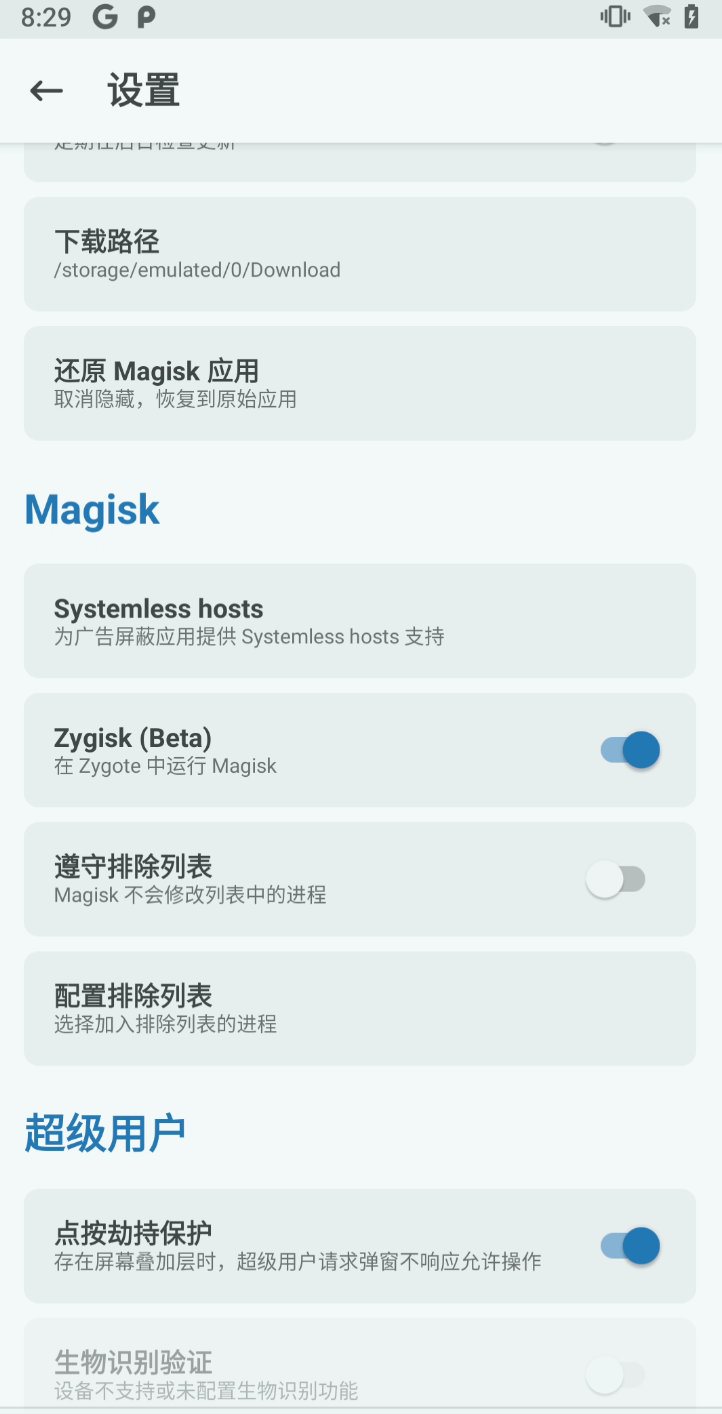Tap 还原 Magisk 应用
The image size is (722, 1414).
tap(360, 382)
